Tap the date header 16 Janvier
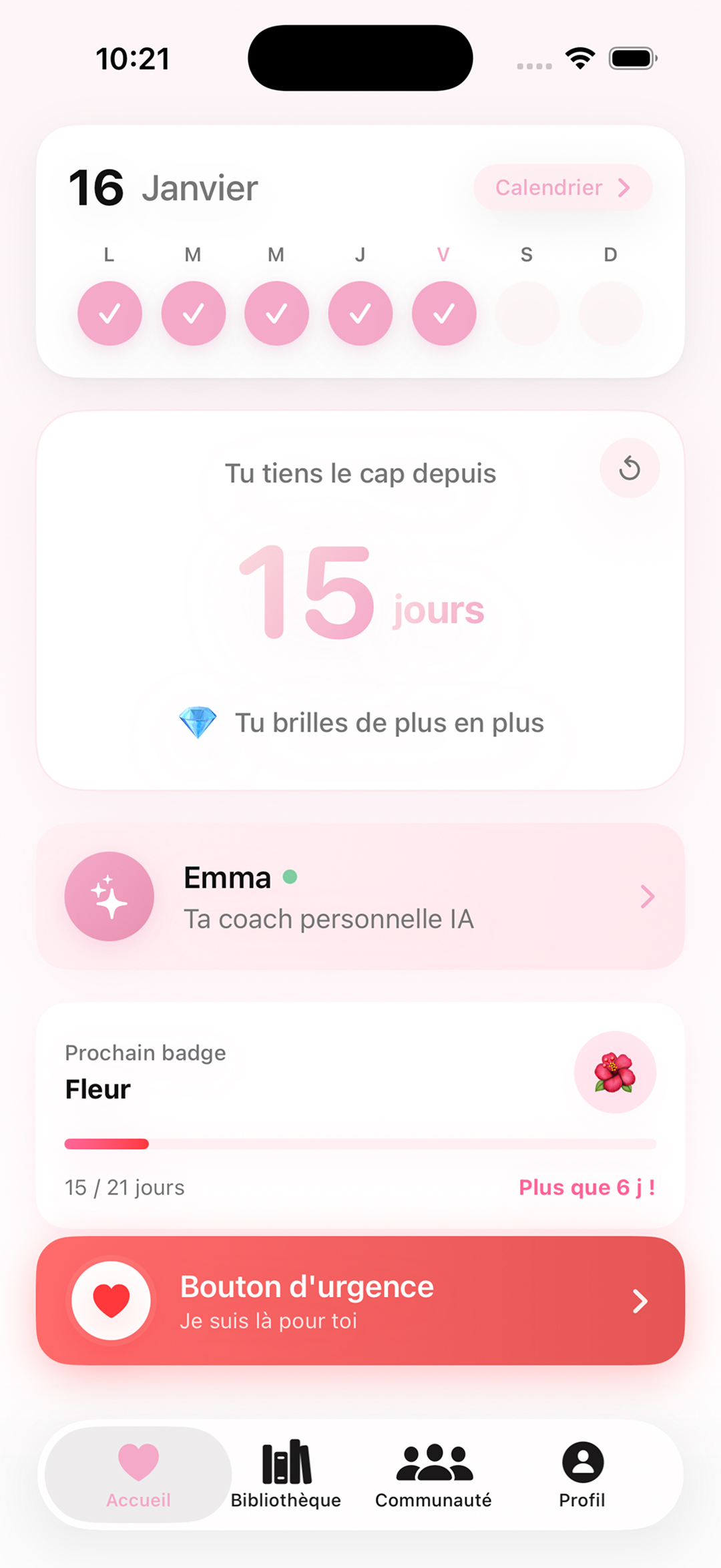Screen dimensions: 721x1568 click(x=162, y=188)
